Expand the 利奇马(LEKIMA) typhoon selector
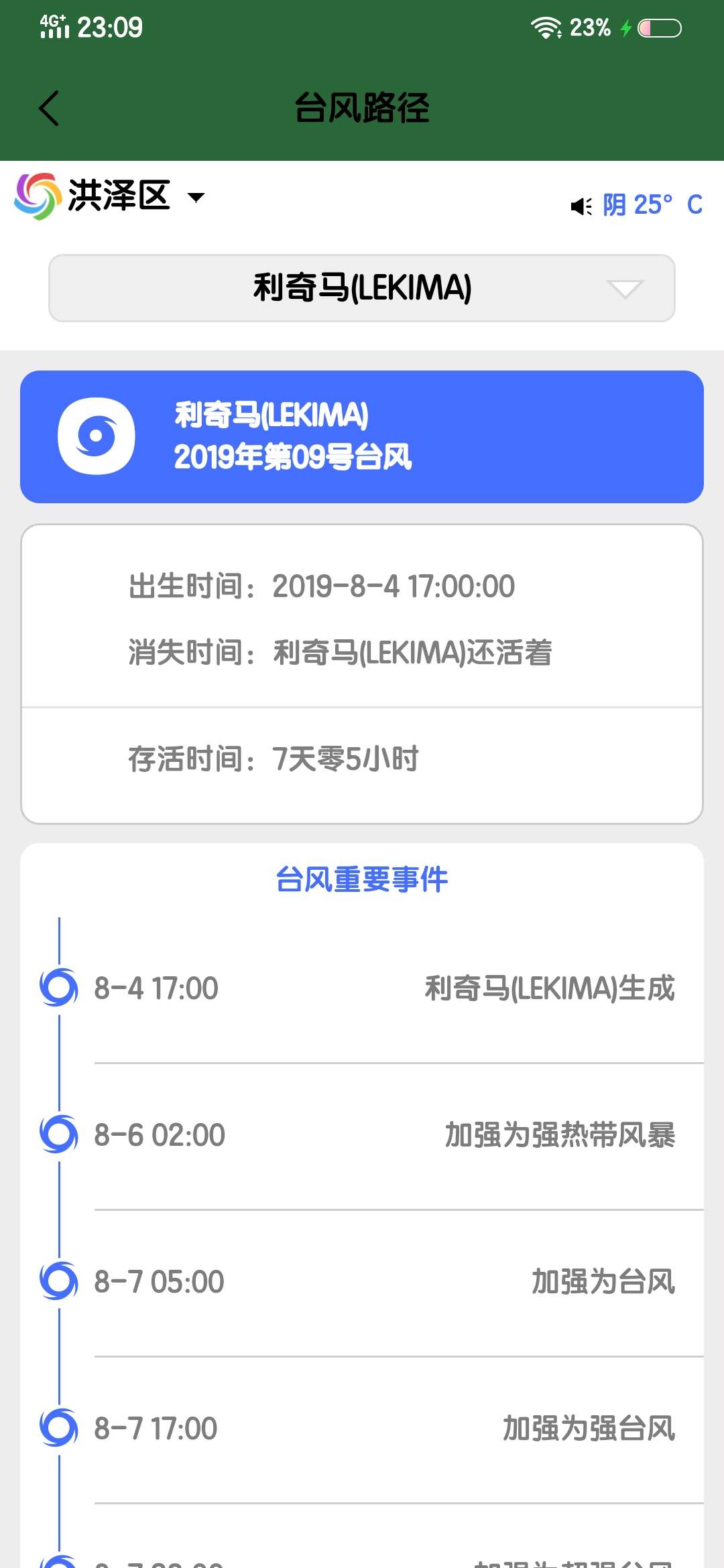Image resolution: width=724 pixels, height=1568 pixels. click(362, 288)
